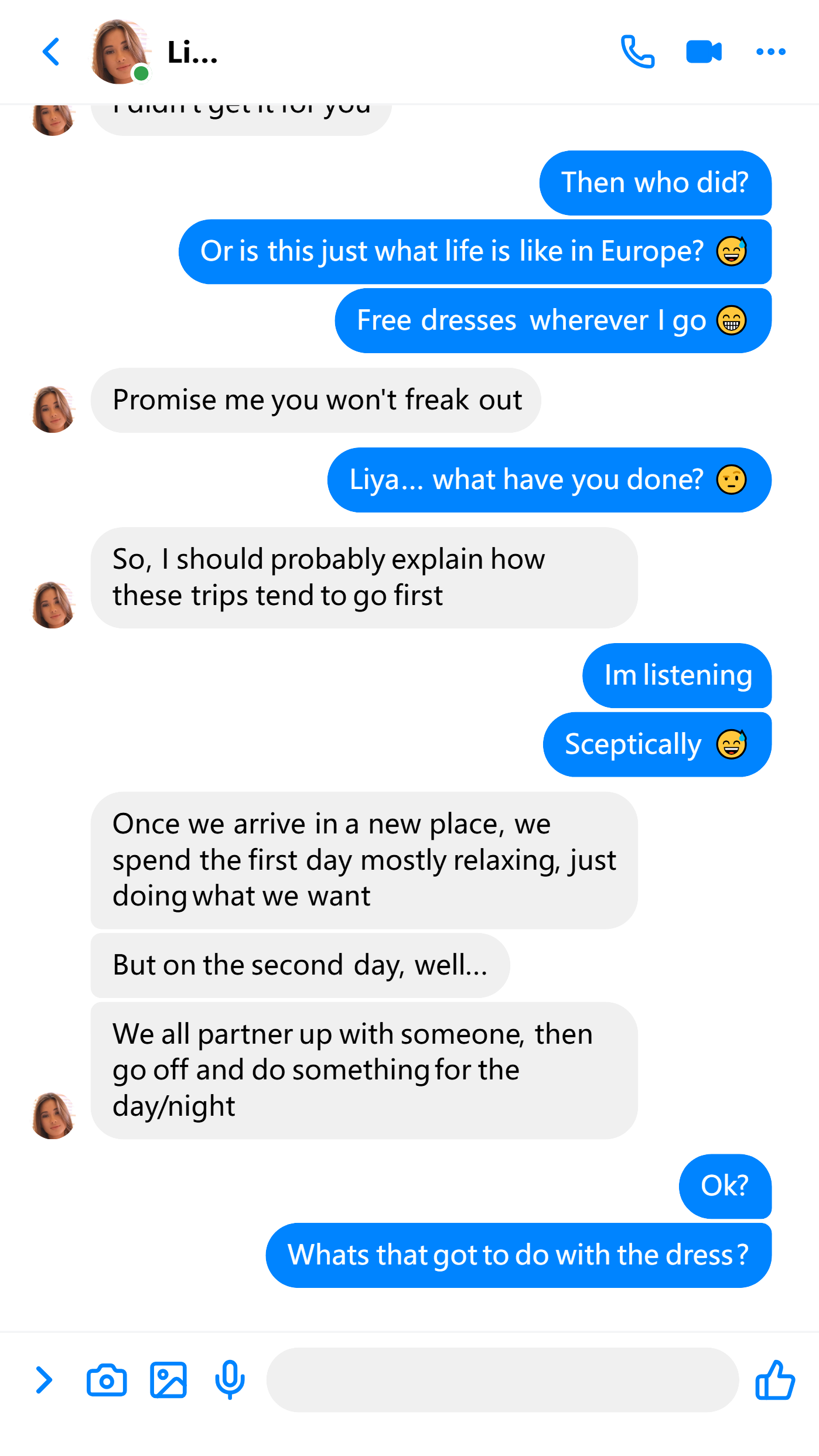The image size is (819, 1456).
Task: Start a video call
Action: tap(704, 52)
